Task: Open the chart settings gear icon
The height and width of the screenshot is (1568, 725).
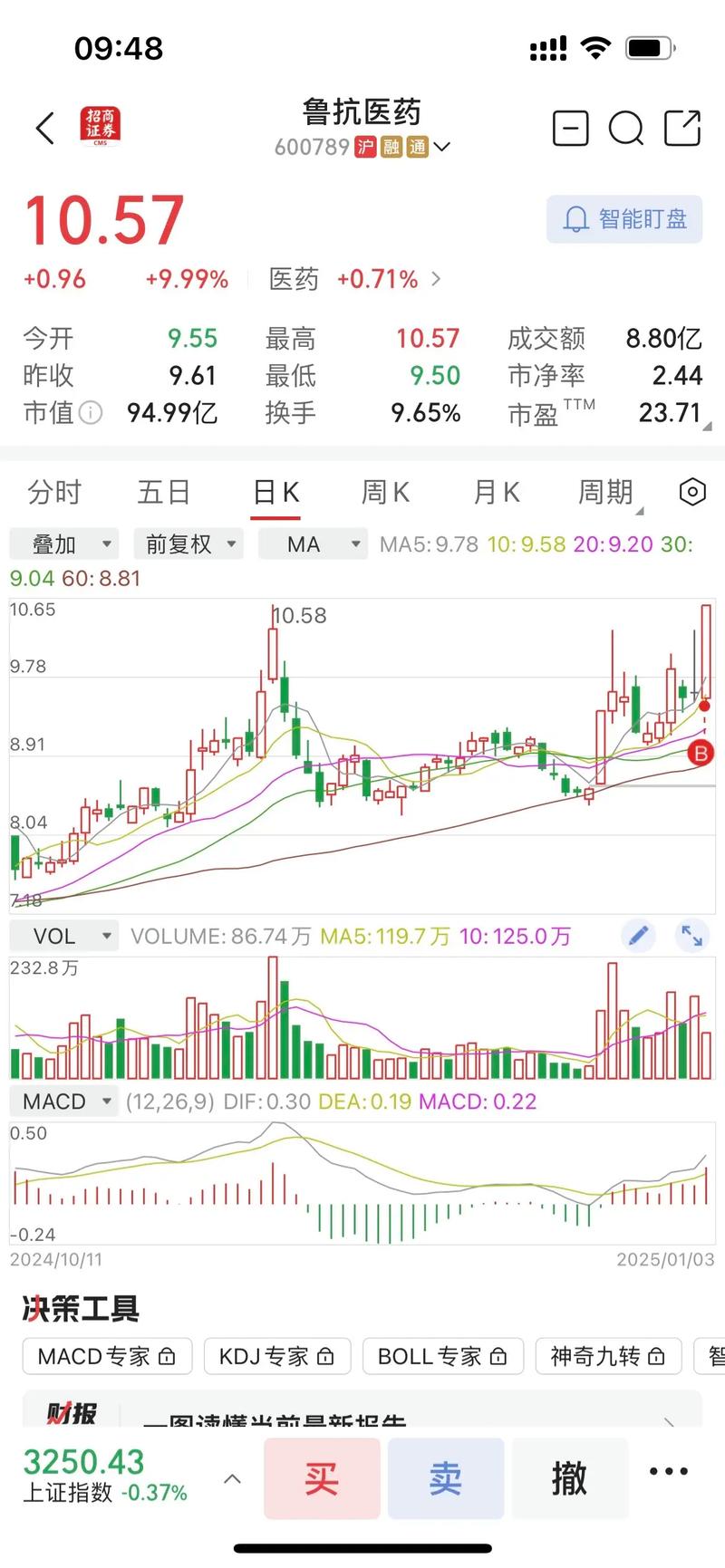Action: pyautogui.click(x=691, y=491)
